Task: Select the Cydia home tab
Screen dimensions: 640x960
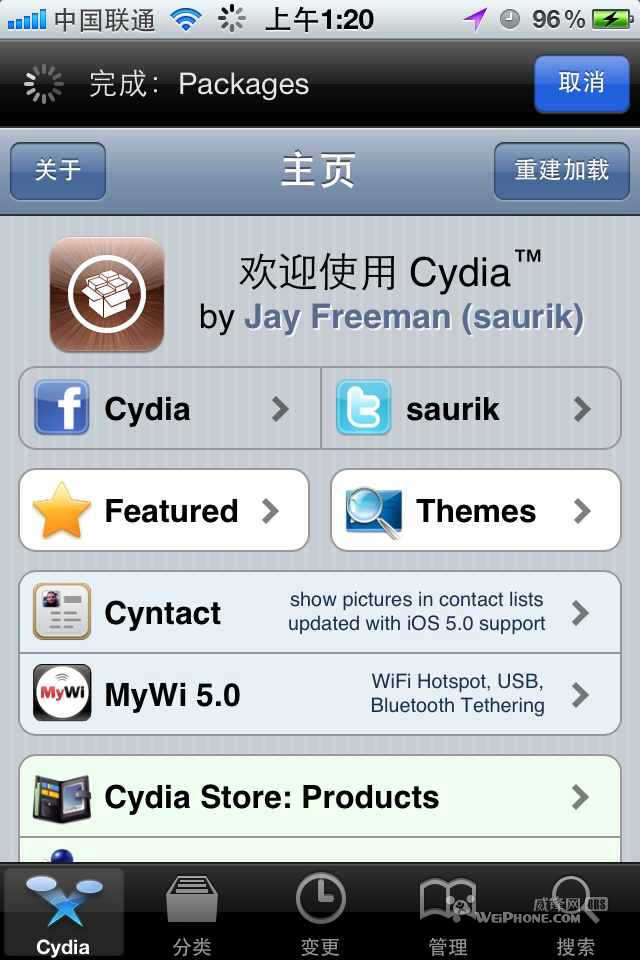Action: [x=63, y=912]
